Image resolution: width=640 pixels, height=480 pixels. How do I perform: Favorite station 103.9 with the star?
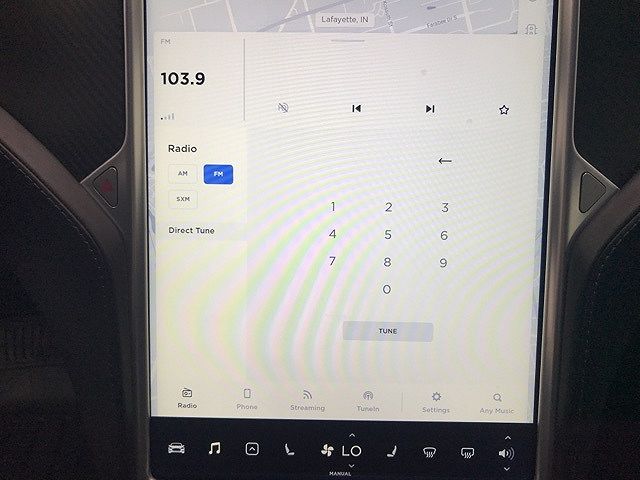(x=504, y=109)
